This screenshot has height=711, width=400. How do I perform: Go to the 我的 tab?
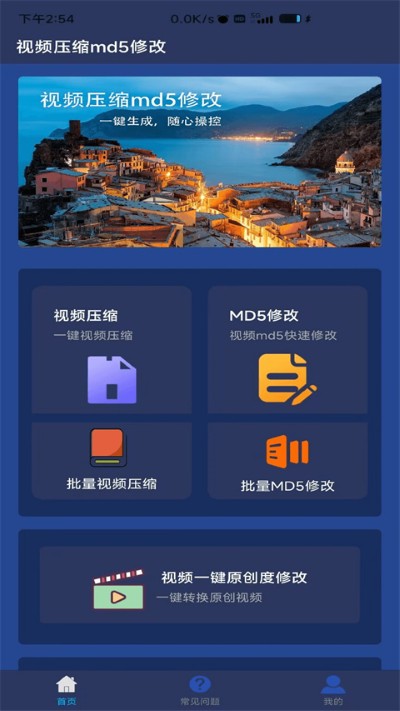coord(333,690)
